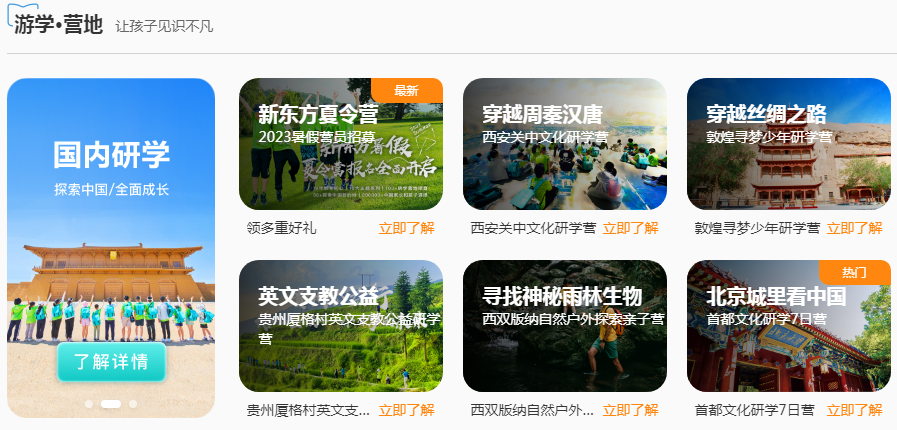897x430 pixels.
Task: Open the 新东方夏令营 card
Action: point(340,144)
